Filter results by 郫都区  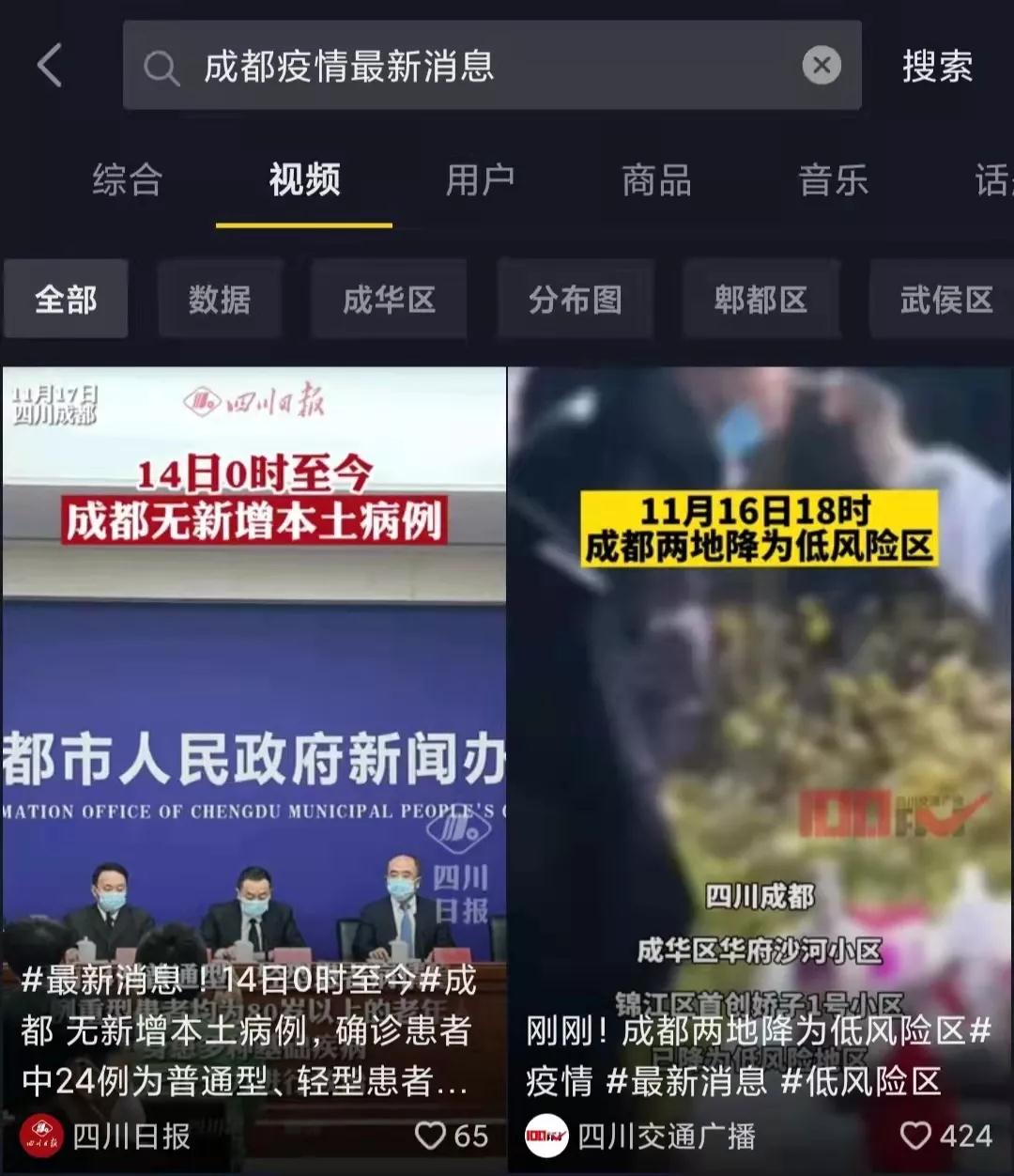760,300
